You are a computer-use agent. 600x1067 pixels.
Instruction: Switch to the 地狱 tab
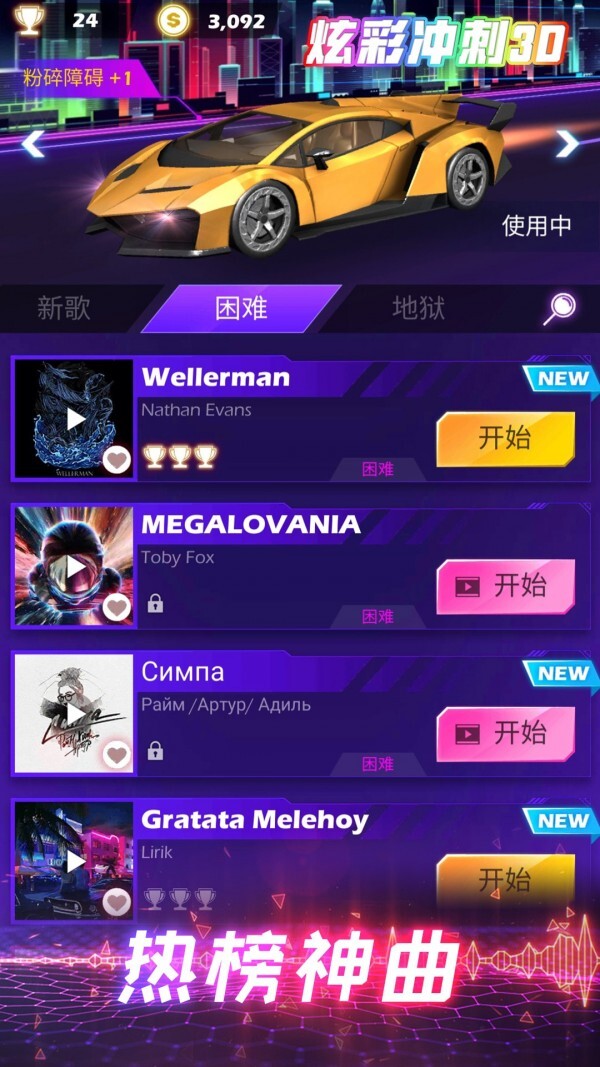click(418, 308)
